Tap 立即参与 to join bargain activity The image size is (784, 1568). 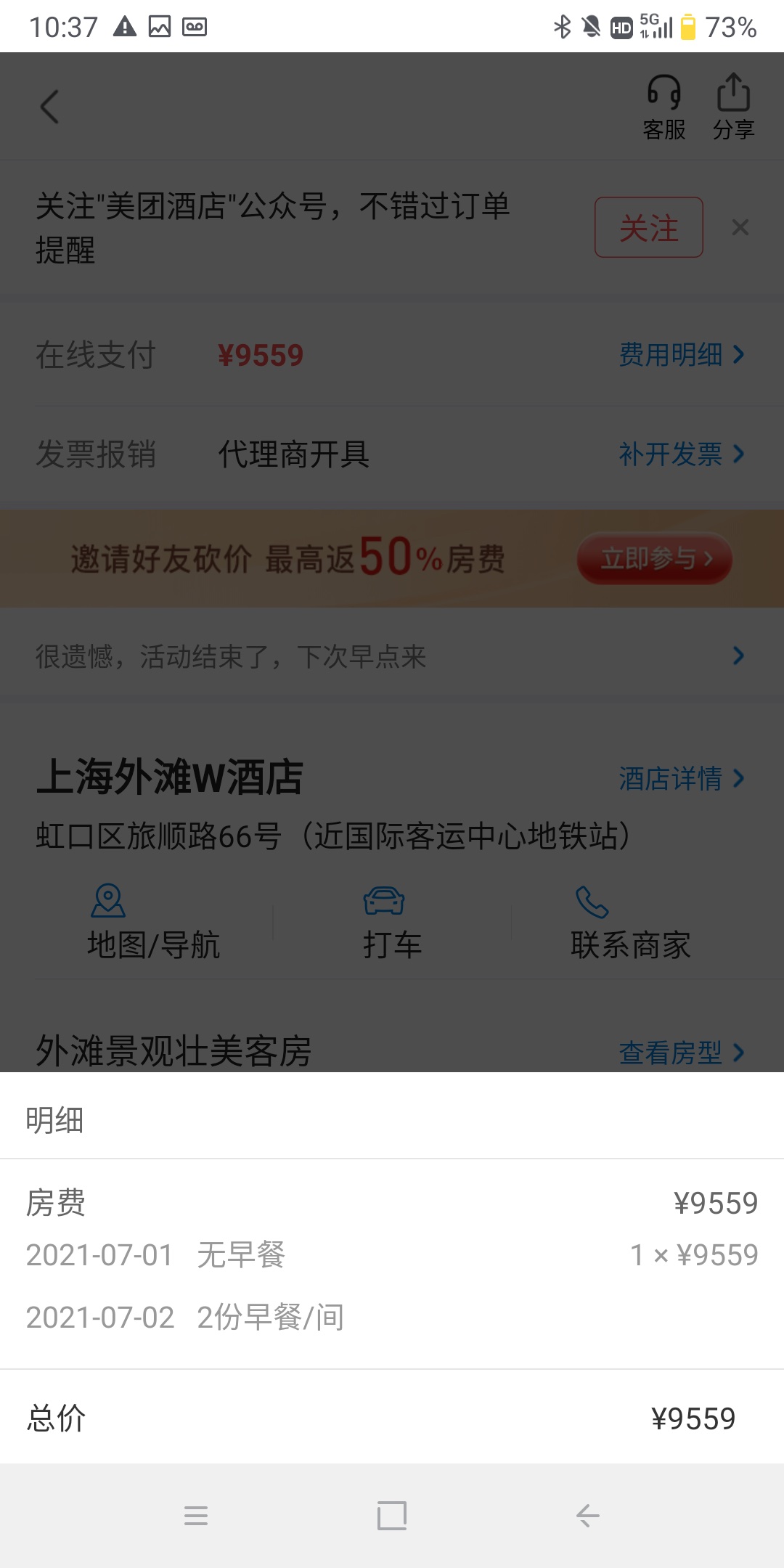[652, 559]
